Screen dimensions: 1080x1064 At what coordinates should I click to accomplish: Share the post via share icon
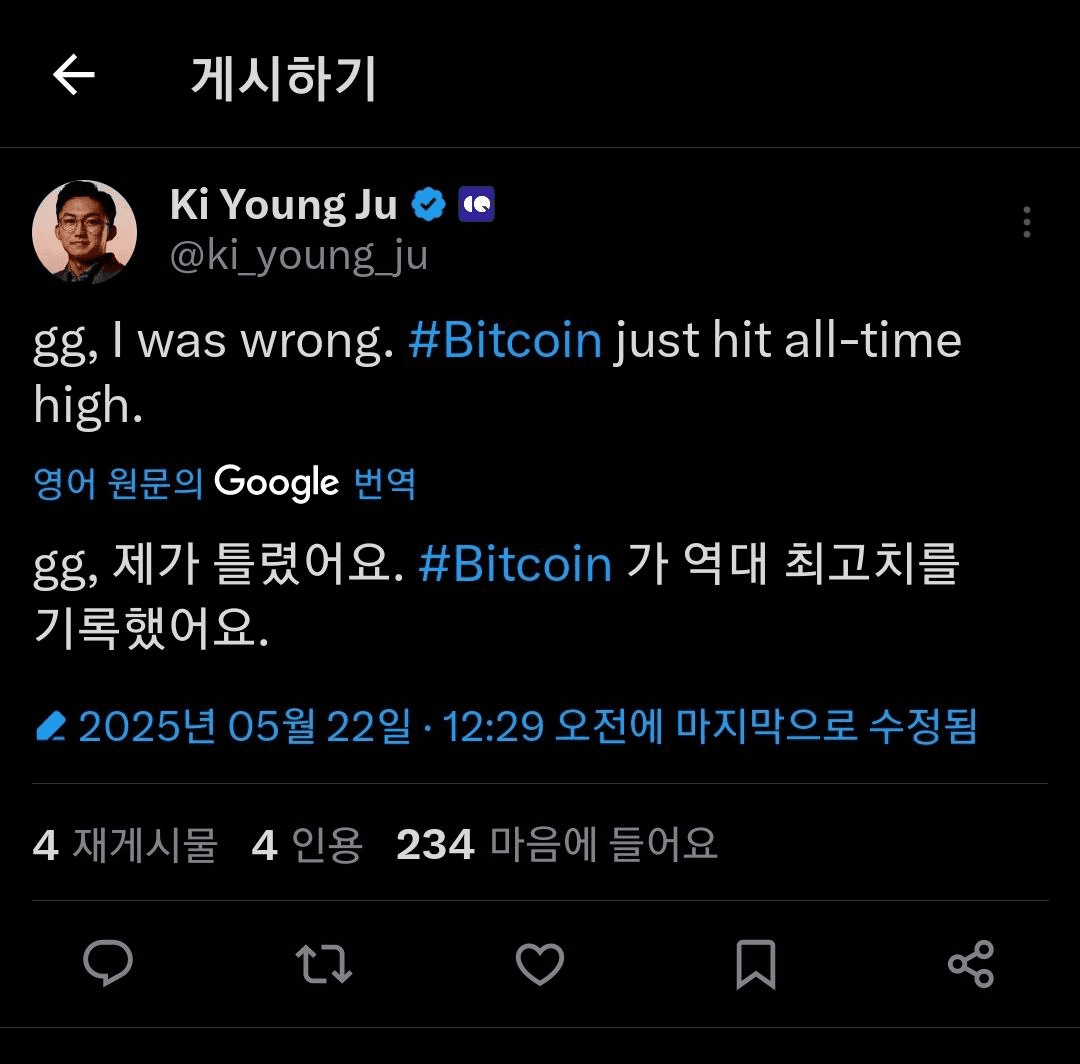[970, 964]
